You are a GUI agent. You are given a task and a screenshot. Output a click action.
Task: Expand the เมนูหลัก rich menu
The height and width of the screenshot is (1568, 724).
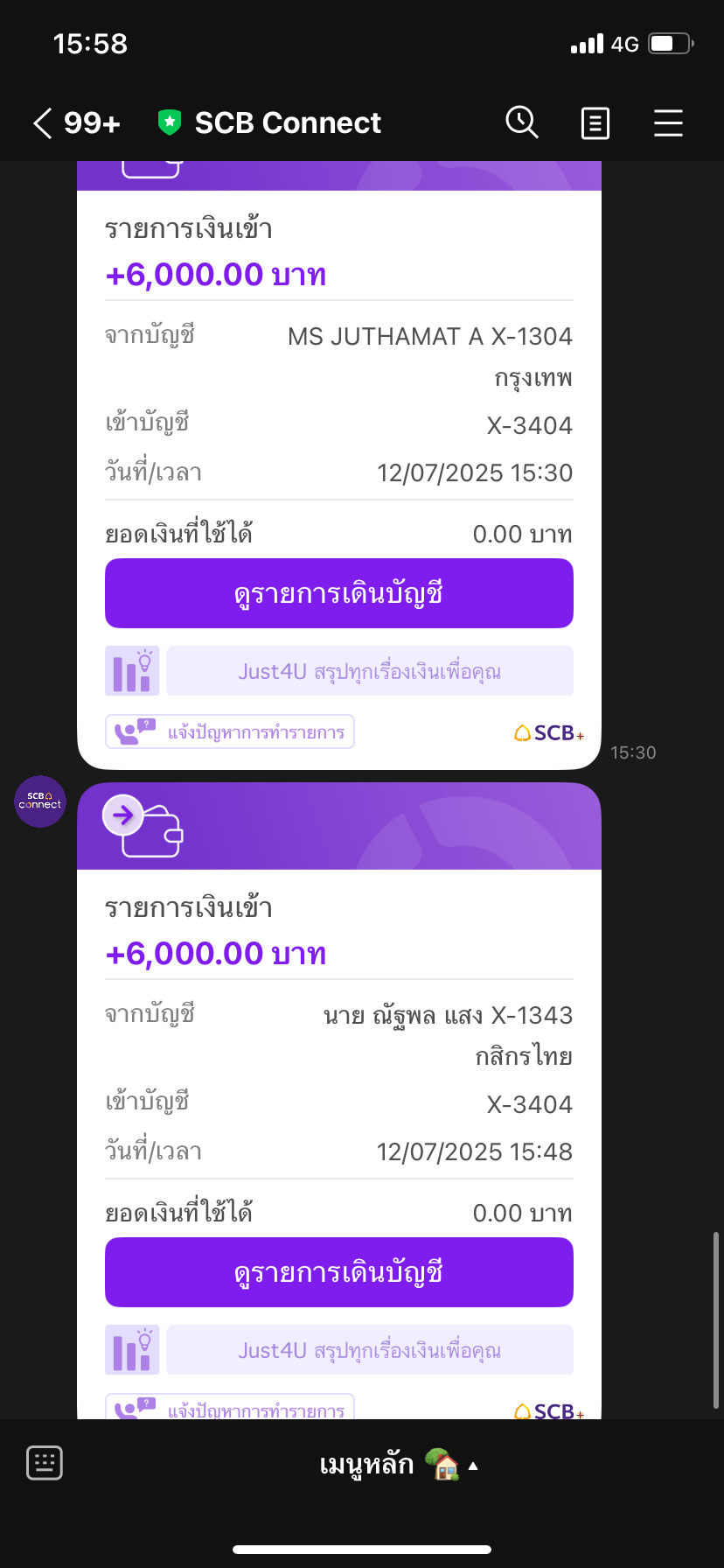pyautogui.click(x=399, y=1464)
